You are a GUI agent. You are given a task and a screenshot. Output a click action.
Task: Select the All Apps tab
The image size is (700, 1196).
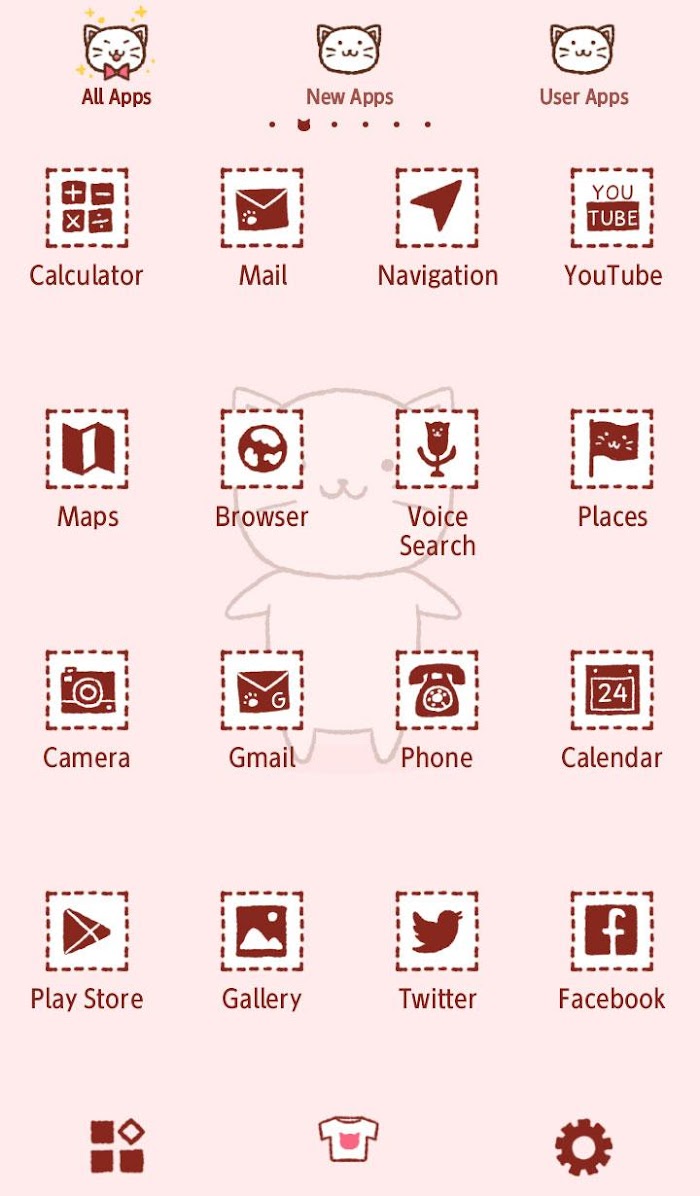116,58
